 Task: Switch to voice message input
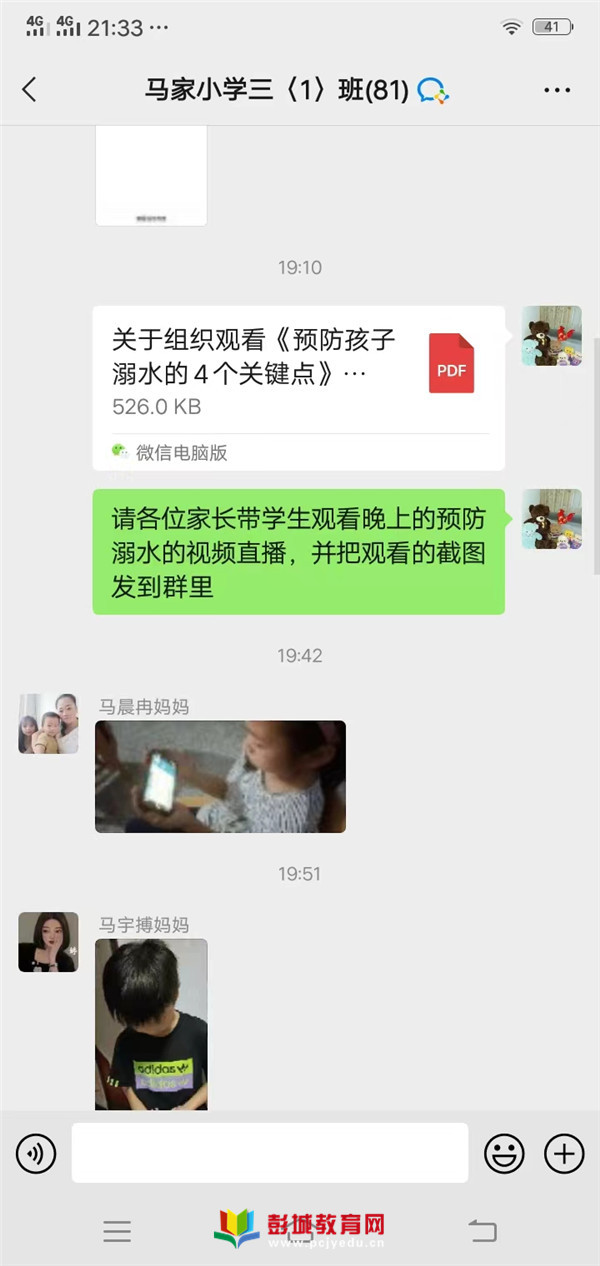point(36,1155)
